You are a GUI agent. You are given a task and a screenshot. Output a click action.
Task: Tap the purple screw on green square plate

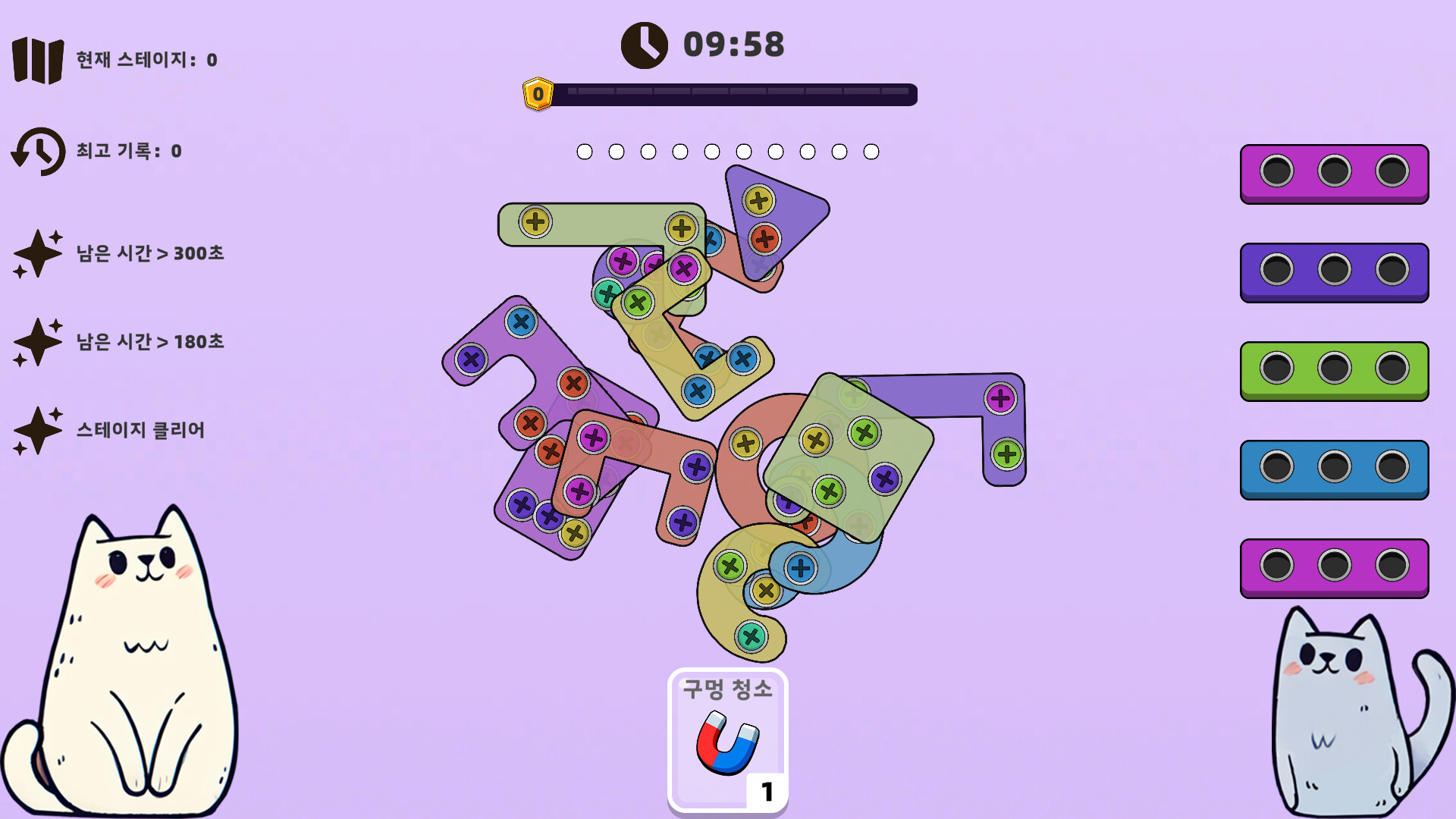(x=884, y=479)
